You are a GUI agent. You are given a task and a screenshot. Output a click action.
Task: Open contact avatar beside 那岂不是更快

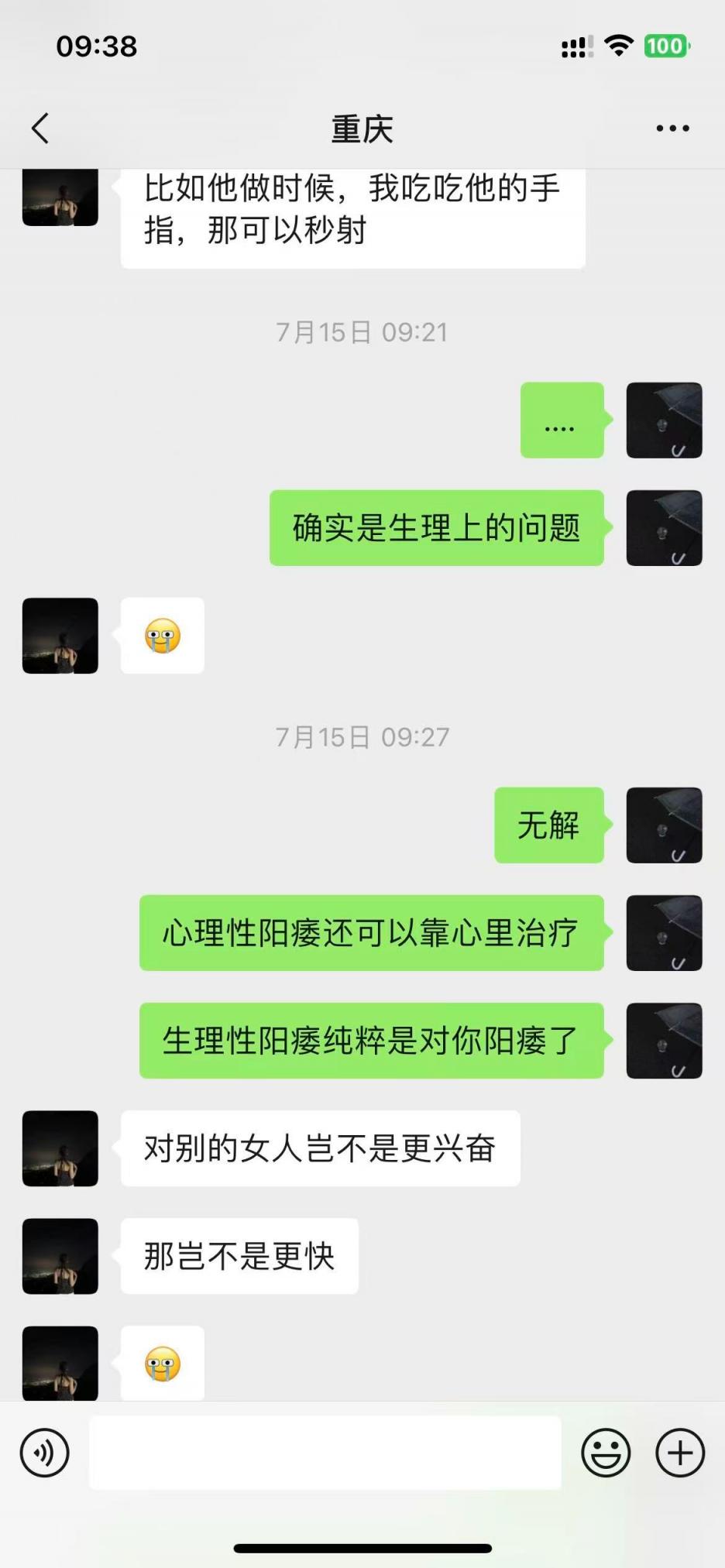click(x=60, y=1256)
